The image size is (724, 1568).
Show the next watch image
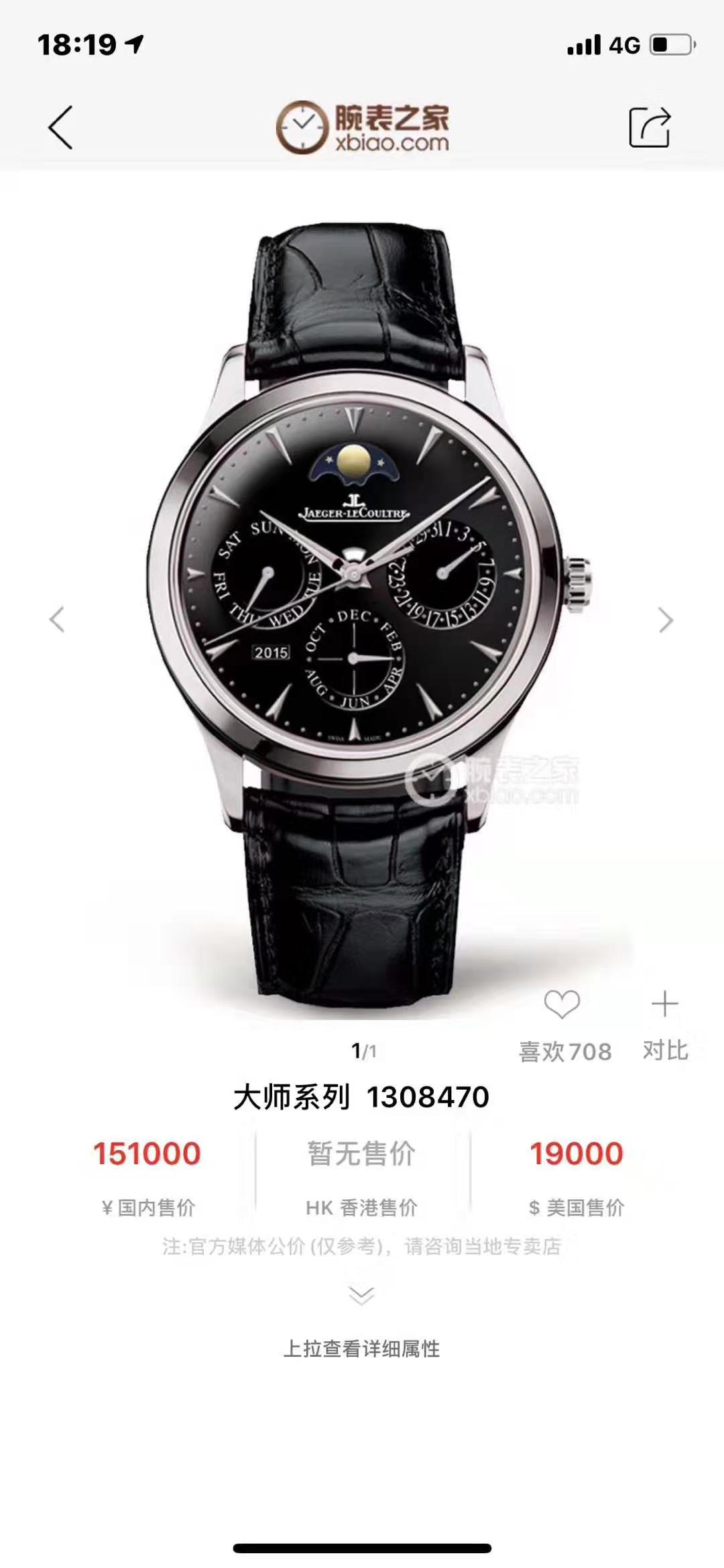(x=665, y=620)
